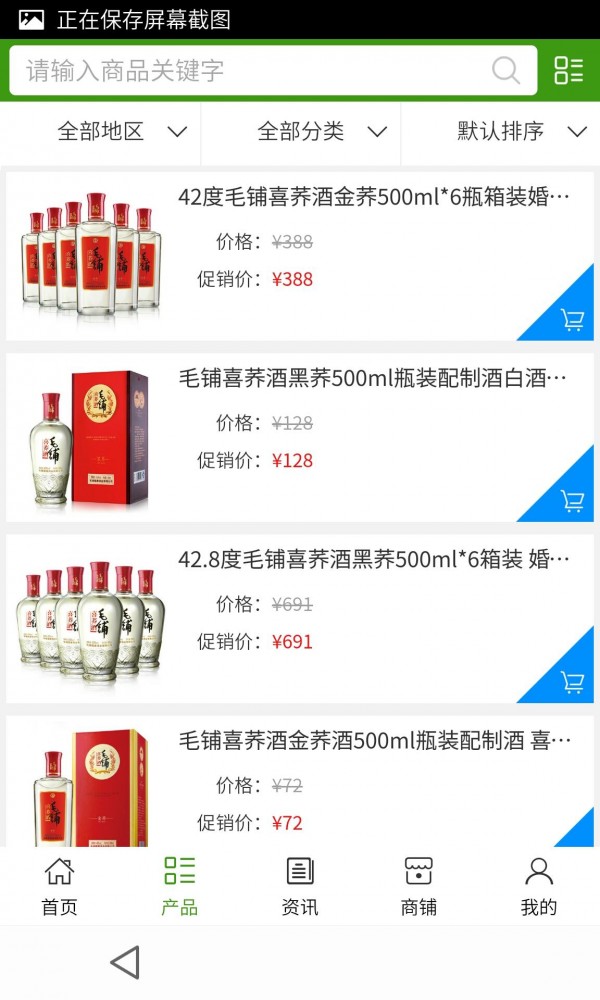
Task: Go to the 首页 home tab
Action: pyautogui.click(x=59, y=885)
